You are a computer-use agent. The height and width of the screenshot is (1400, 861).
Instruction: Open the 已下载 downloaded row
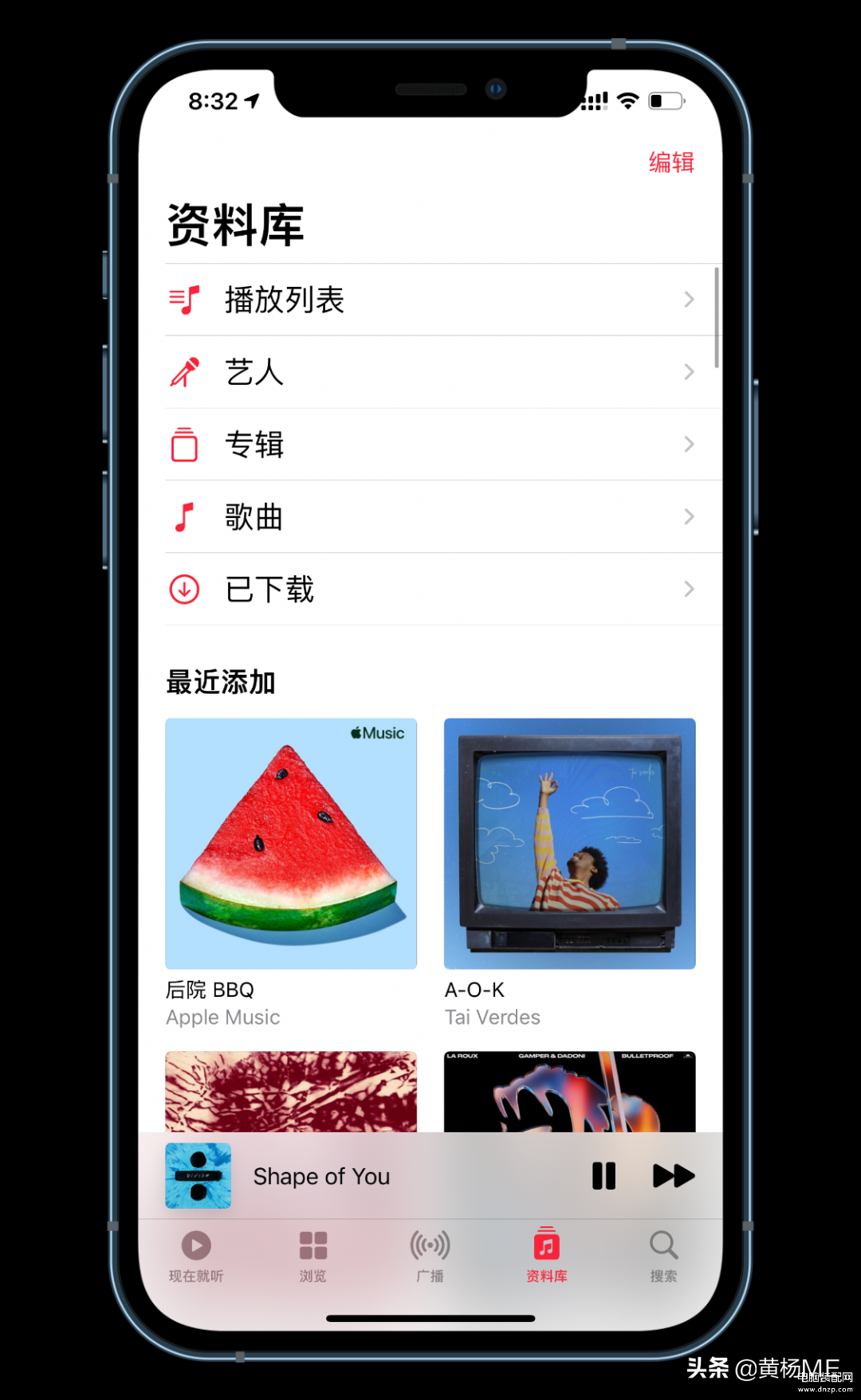point(431,590)
